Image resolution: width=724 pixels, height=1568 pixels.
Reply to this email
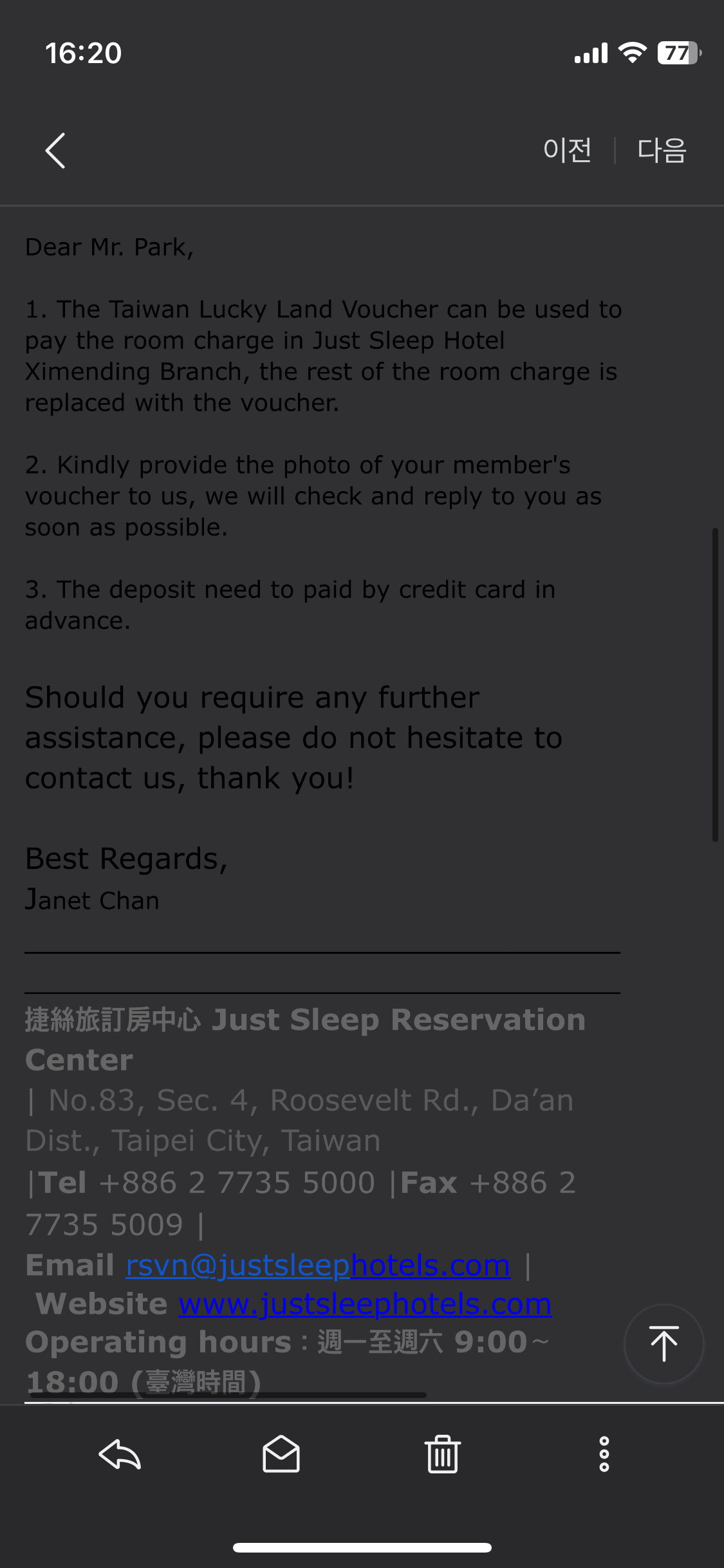120,1454
